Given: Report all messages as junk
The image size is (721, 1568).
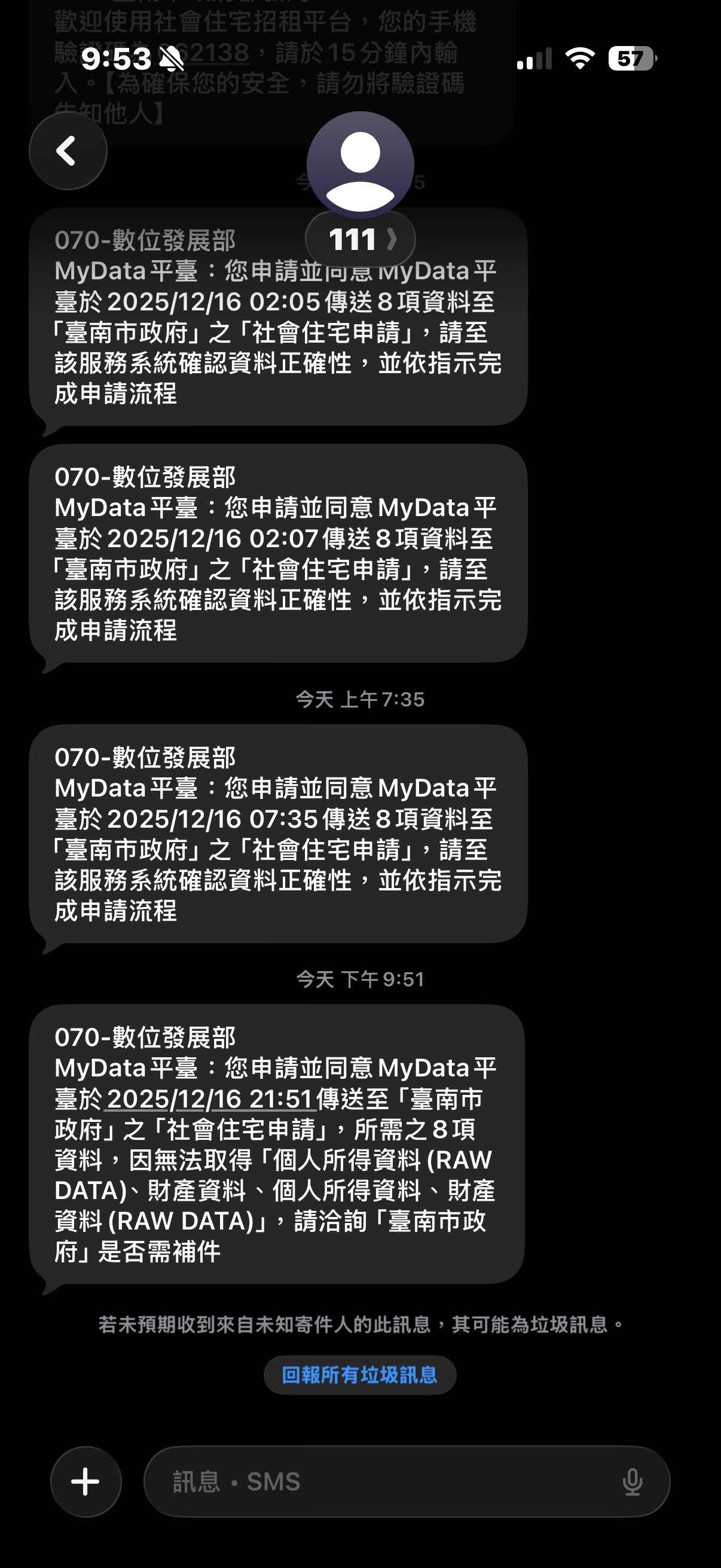Looking at the screenshot, I should coord(359,1375).
